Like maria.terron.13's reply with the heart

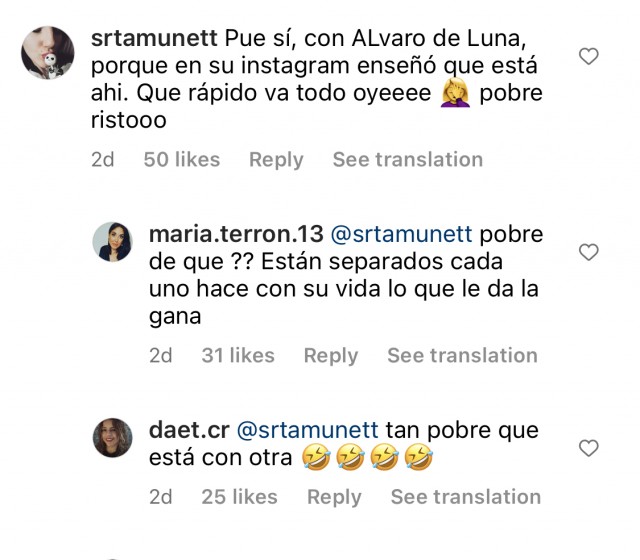pos(589,252)
